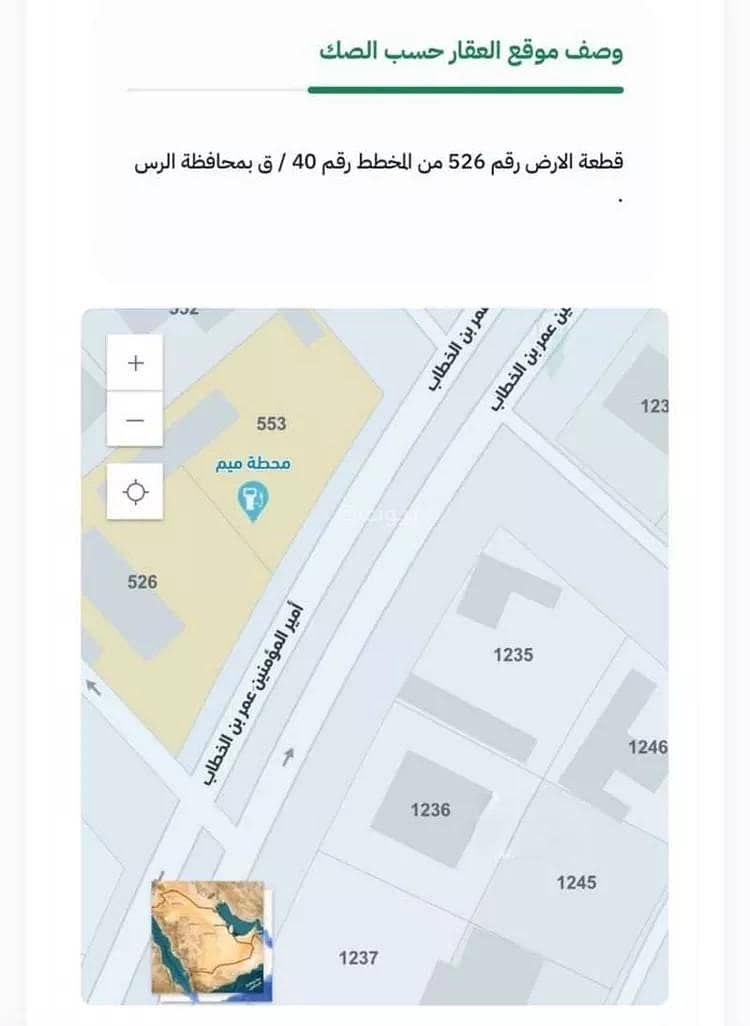The image size is (750, 1026).
Task: Zoom in on the map
Action: tap(136, 363)
